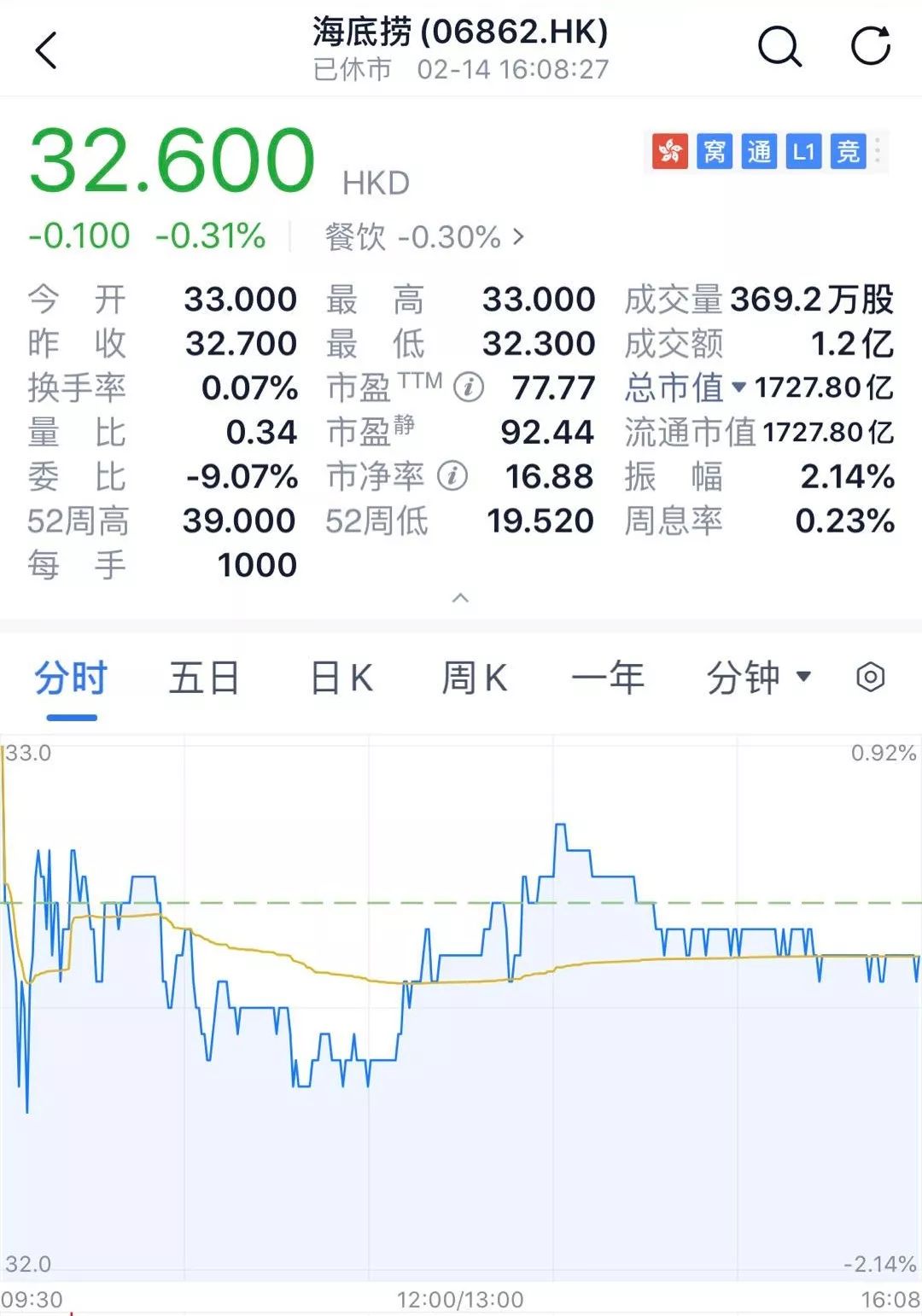Switch to the 五日 chart tab
Viewport: 922px width, 1316px height.
coord(204,679)
